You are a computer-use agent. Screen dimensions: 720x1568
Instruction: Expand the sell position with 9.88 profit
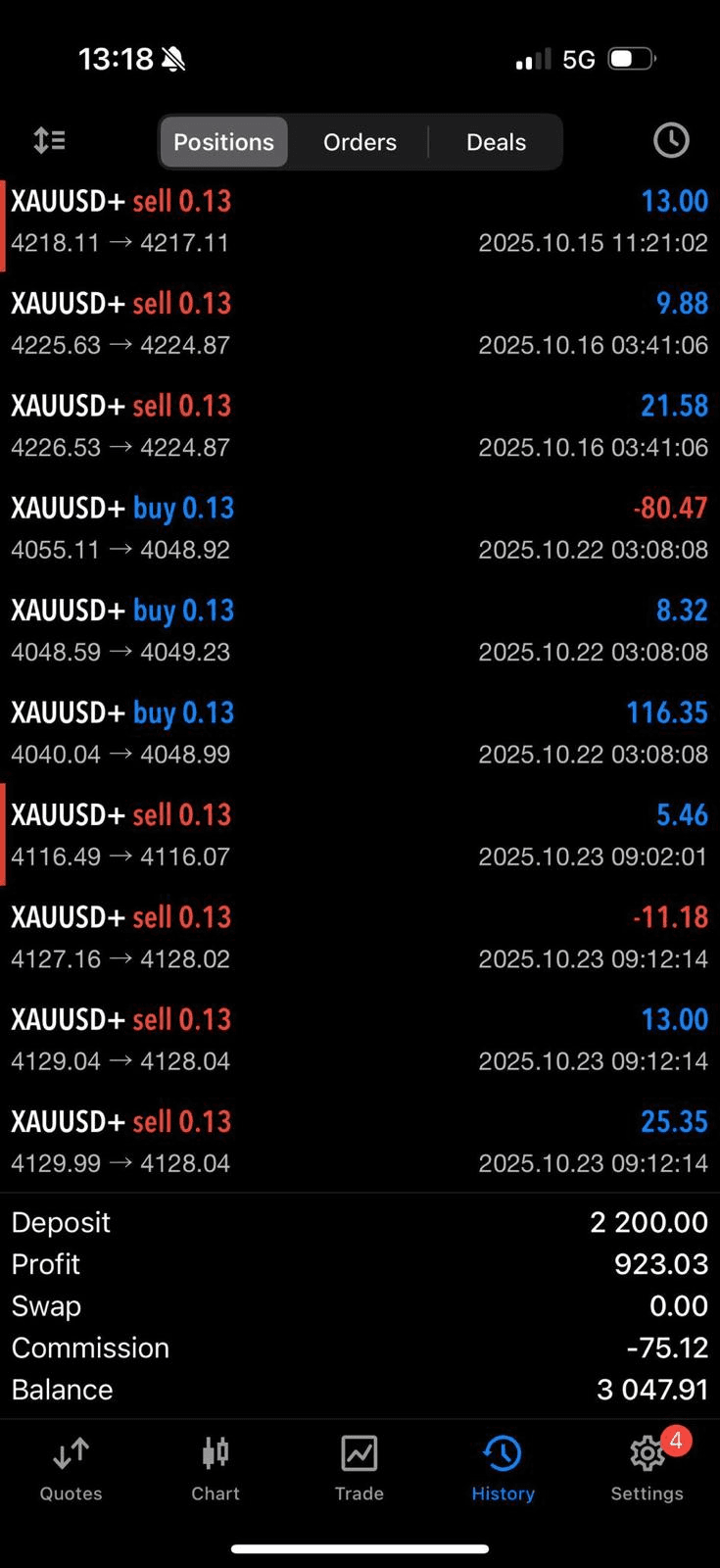point(360,323)
